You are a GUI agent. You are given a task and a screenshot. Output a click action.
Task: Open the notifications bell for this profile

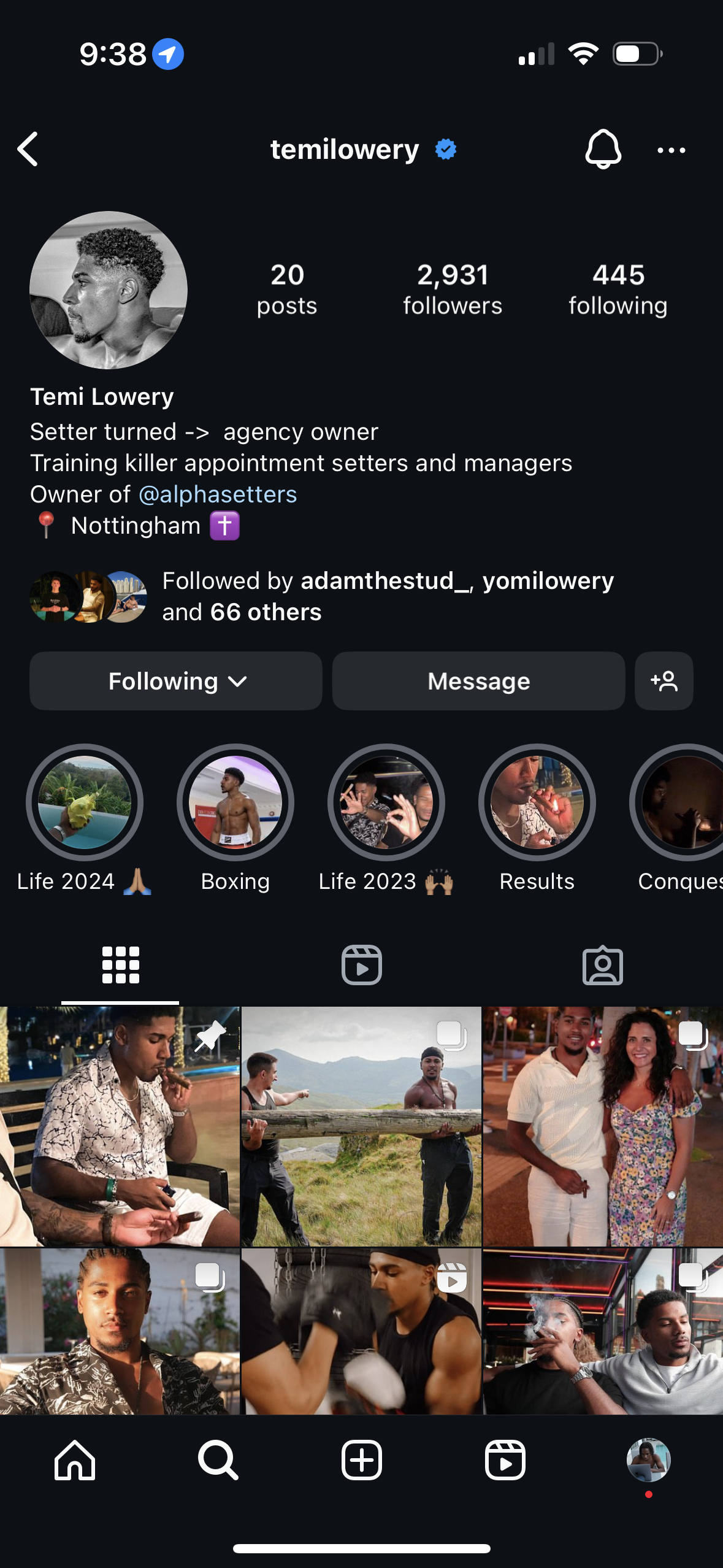603,149
